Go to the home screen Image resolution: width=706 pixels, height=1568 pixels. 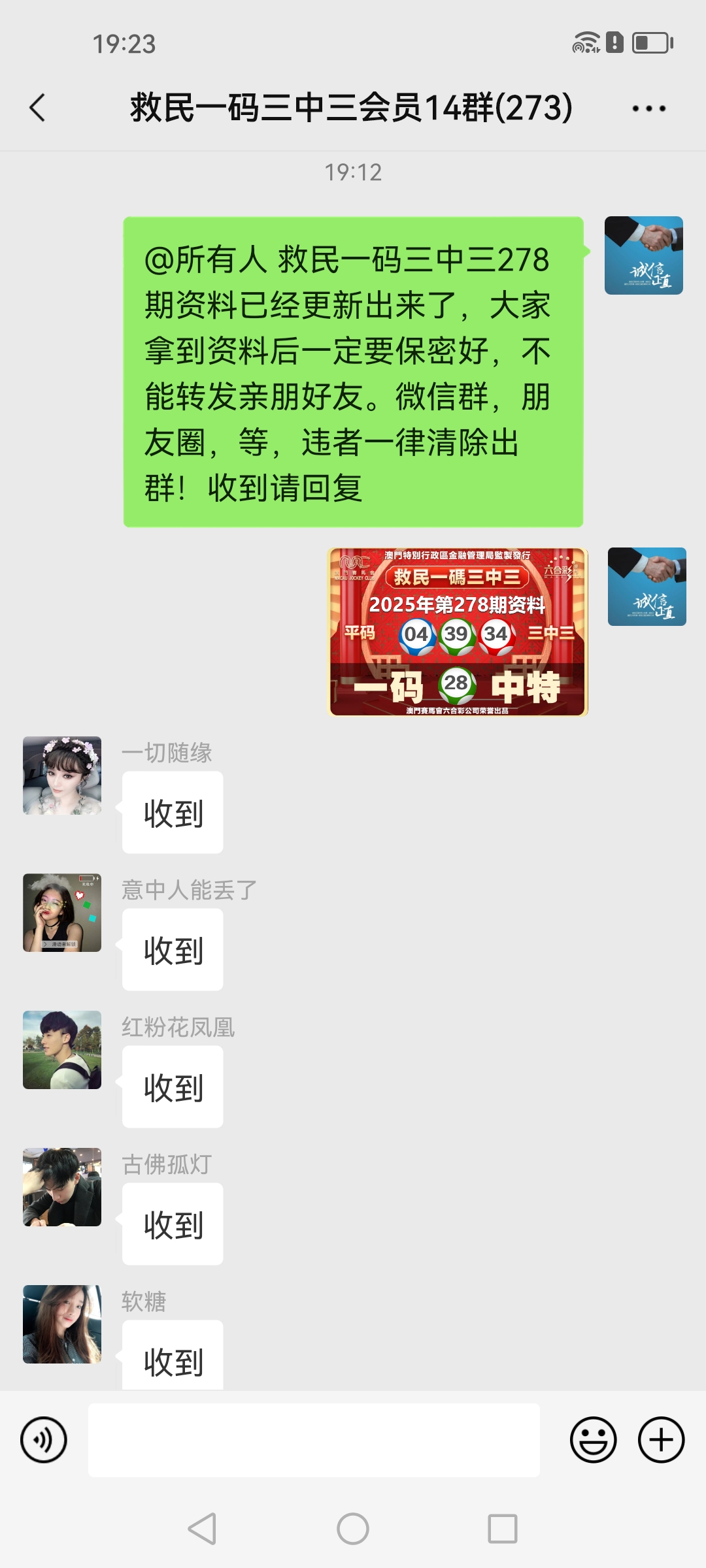[353, 1529]
